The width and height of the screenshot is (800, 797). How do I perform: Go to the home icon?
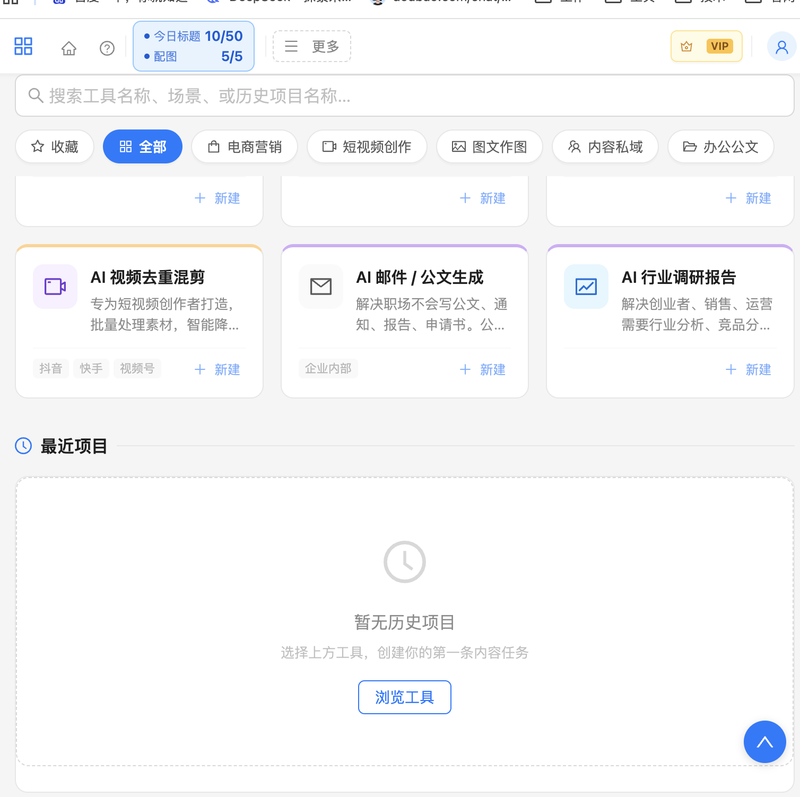(69, 48)
